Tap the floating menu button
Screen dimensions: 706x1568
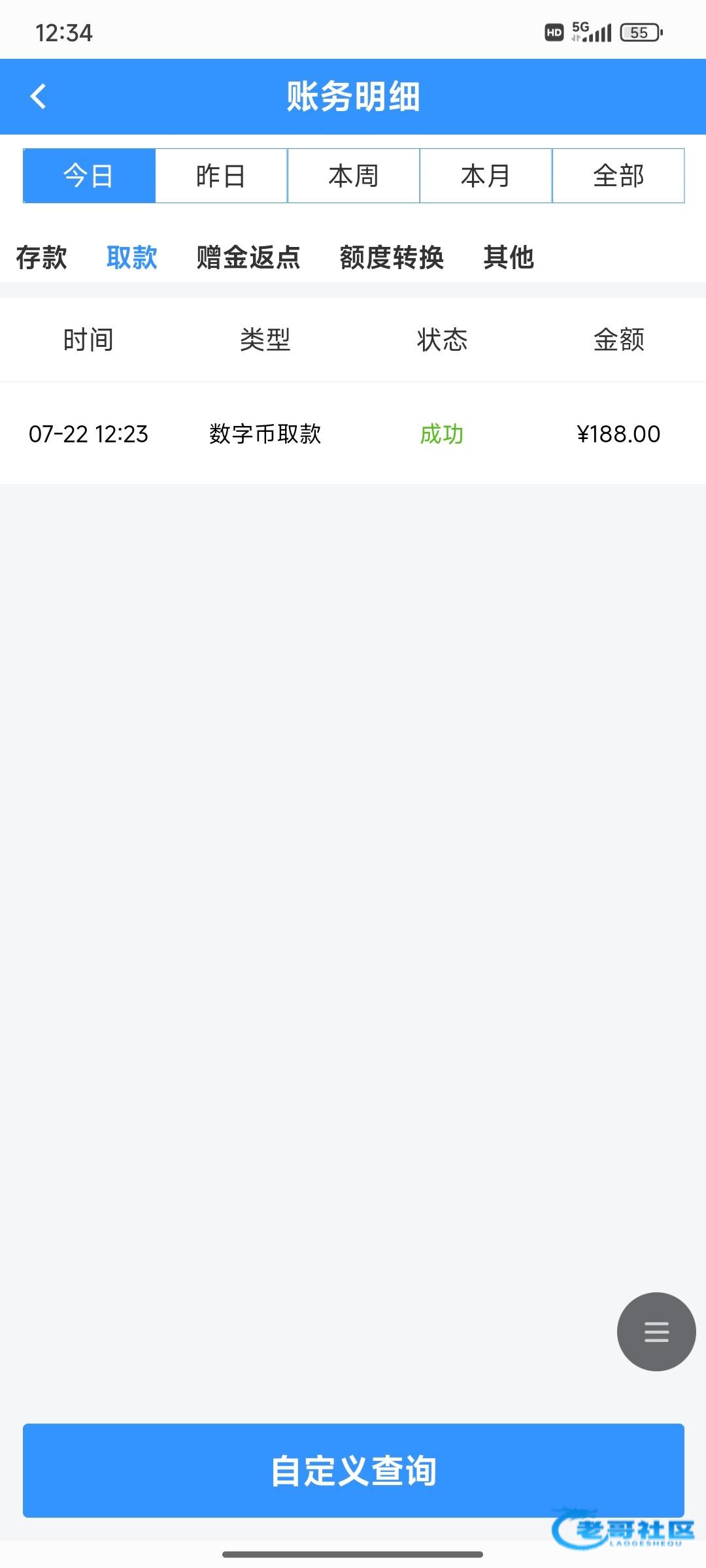click(656, 1331)
